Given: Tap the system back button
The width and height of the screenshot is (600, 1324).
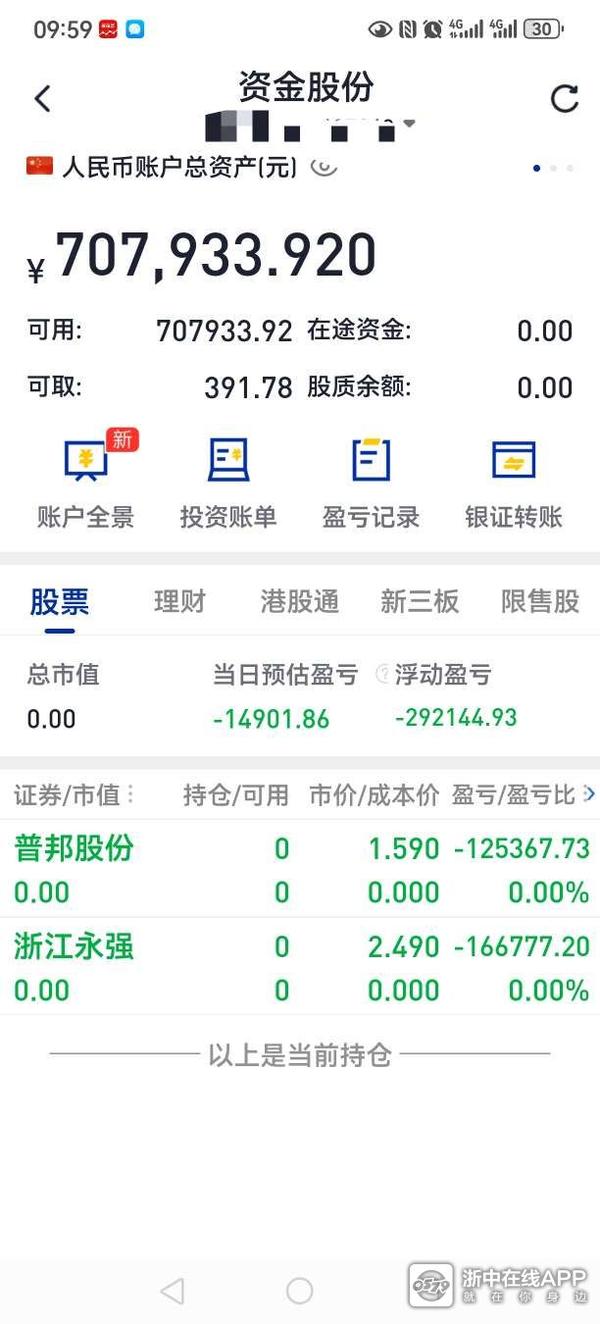Looking at the screenshot, I should [172, 1290].
